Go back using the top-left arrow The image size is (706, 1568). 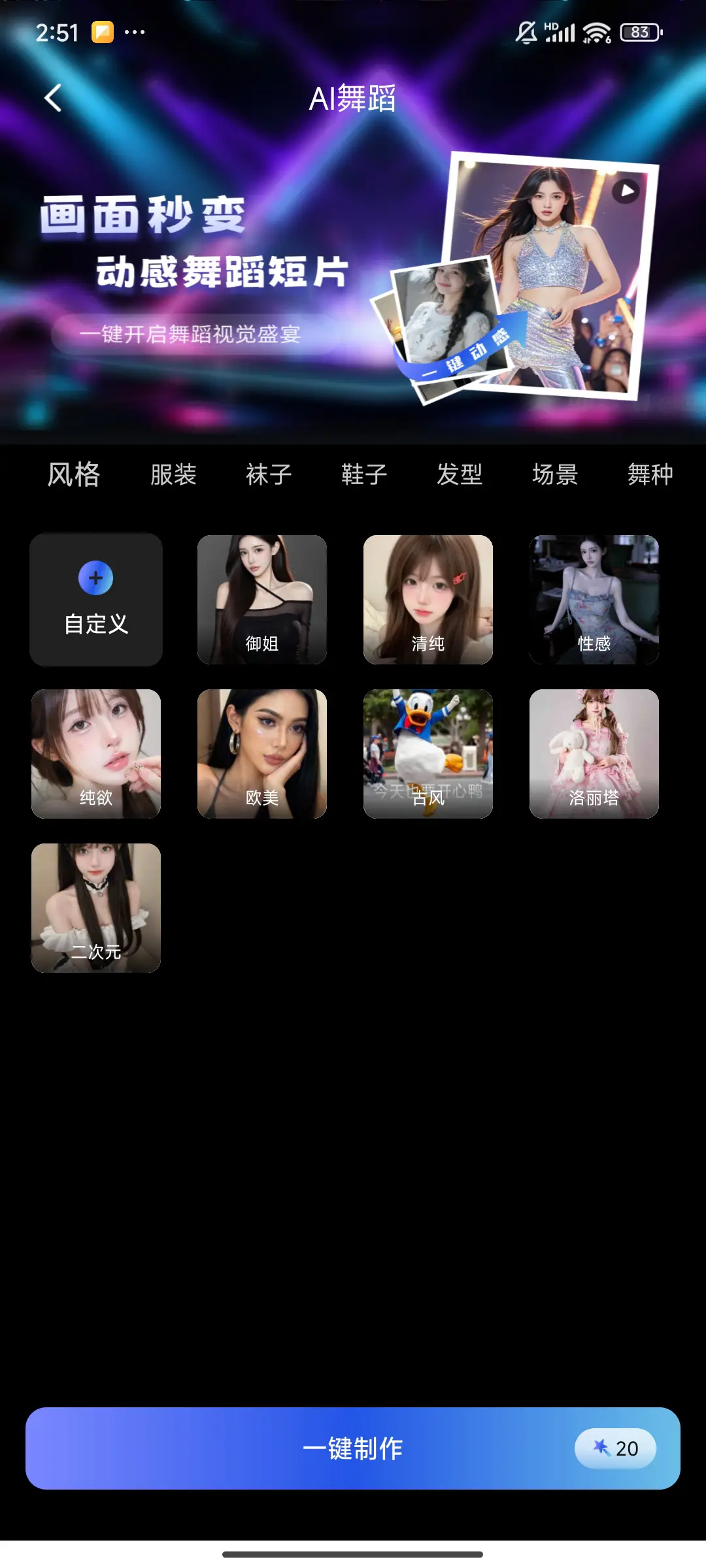tap(53, 98)
